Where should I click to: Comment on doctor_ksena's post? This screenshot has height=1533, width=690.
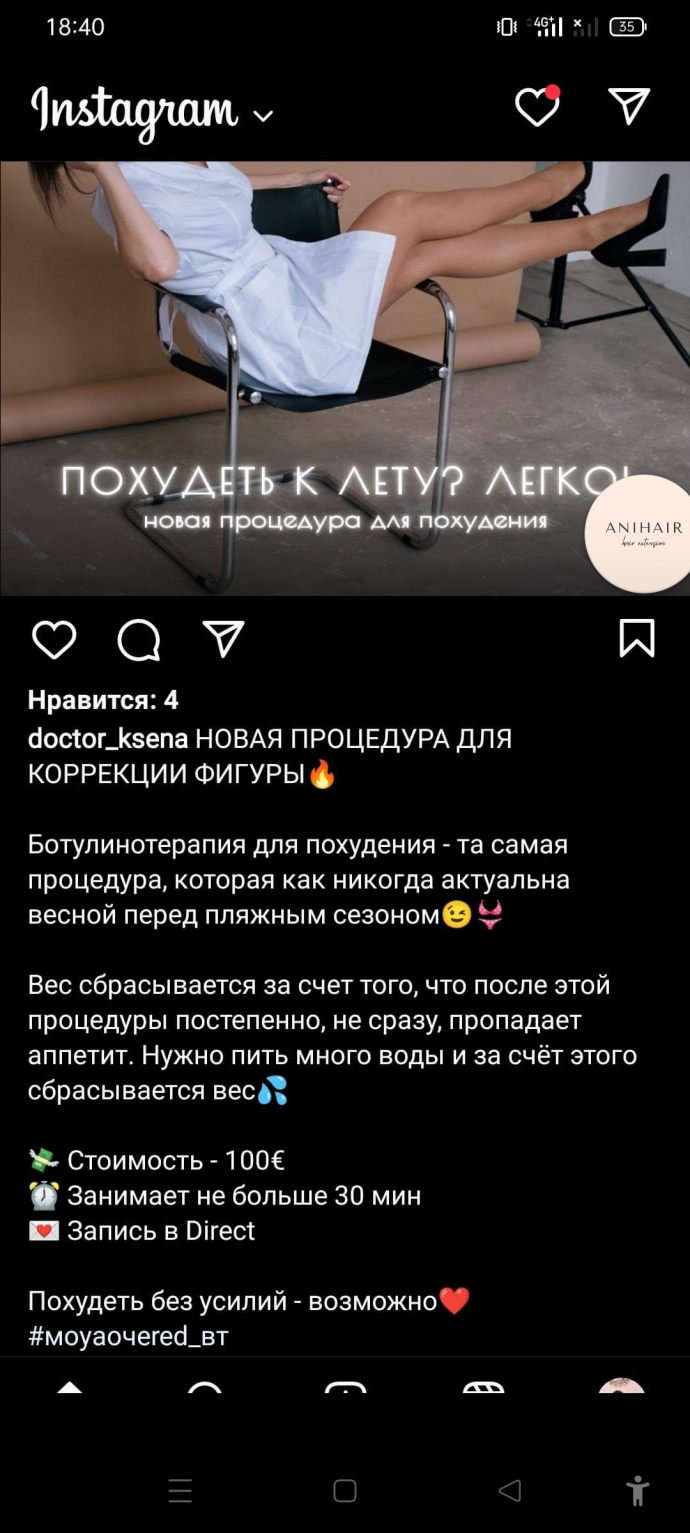tap(139, 640)
